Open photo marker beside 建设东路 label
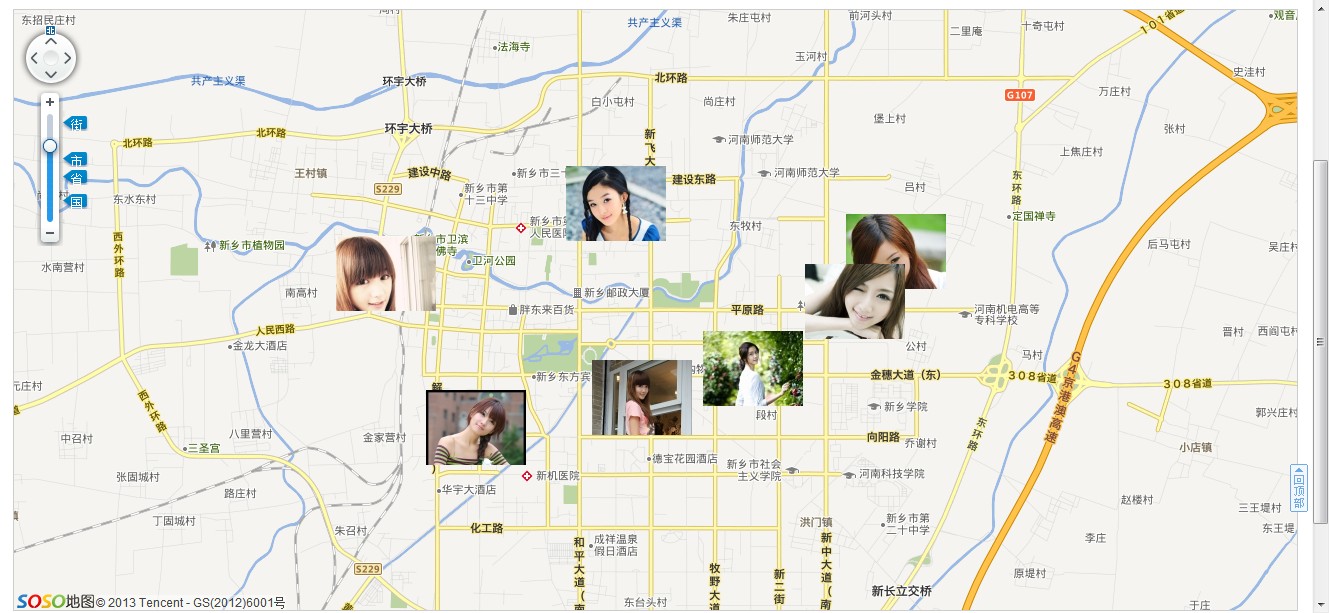 tap(615, 203)
